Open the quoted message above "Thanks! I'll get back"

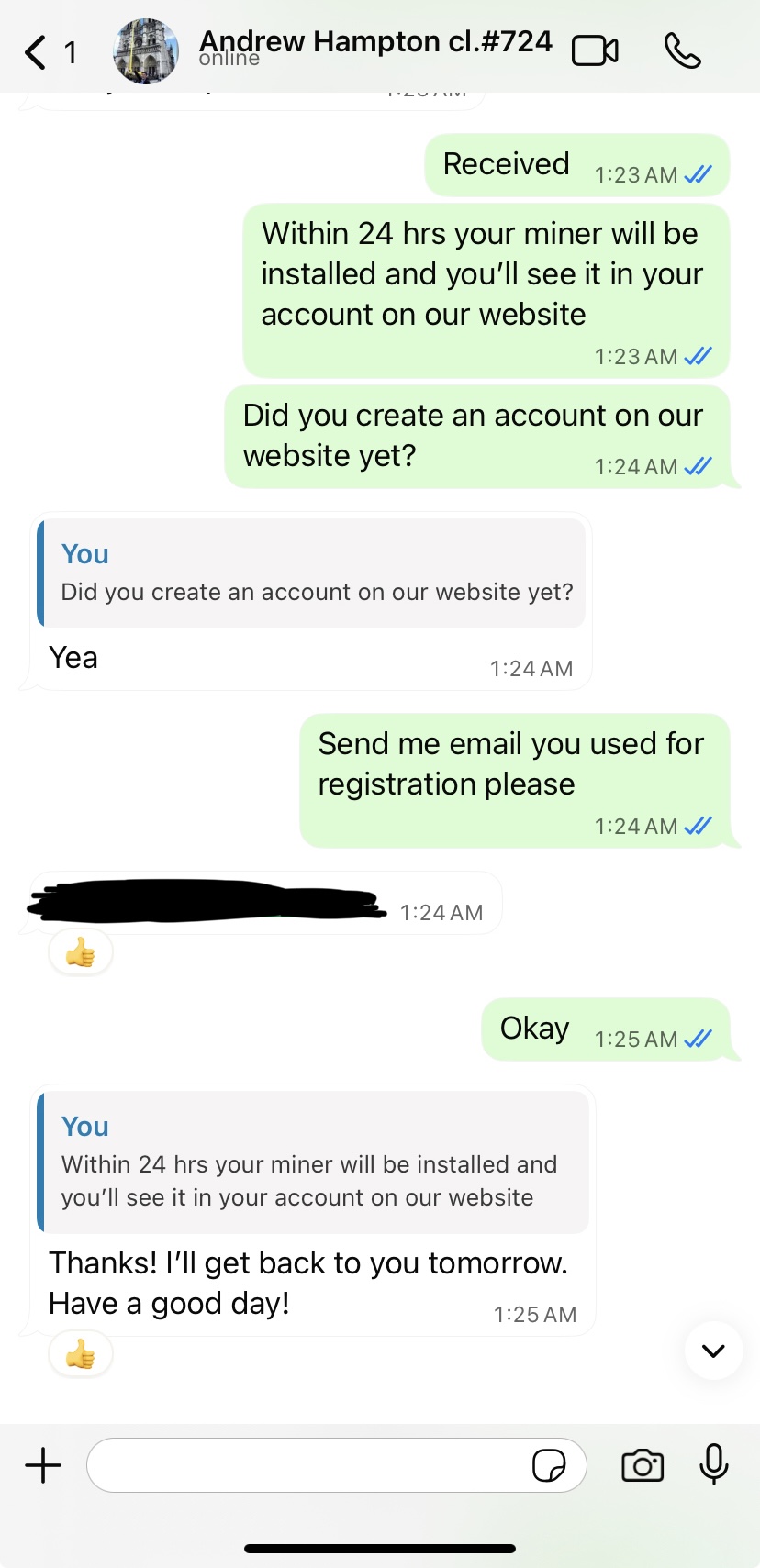312,1162
